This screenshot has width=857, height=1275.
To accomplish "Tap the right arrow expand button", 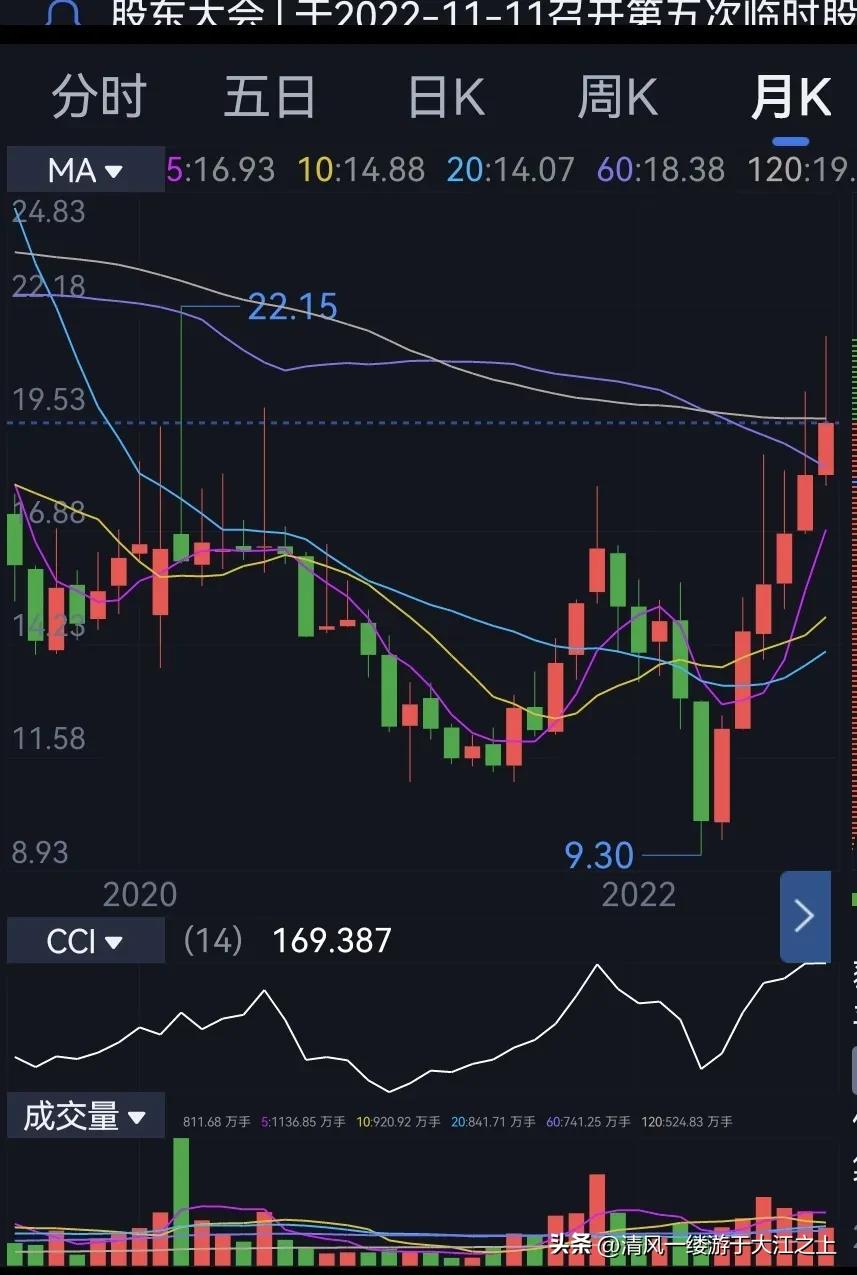I will point(805,916).
